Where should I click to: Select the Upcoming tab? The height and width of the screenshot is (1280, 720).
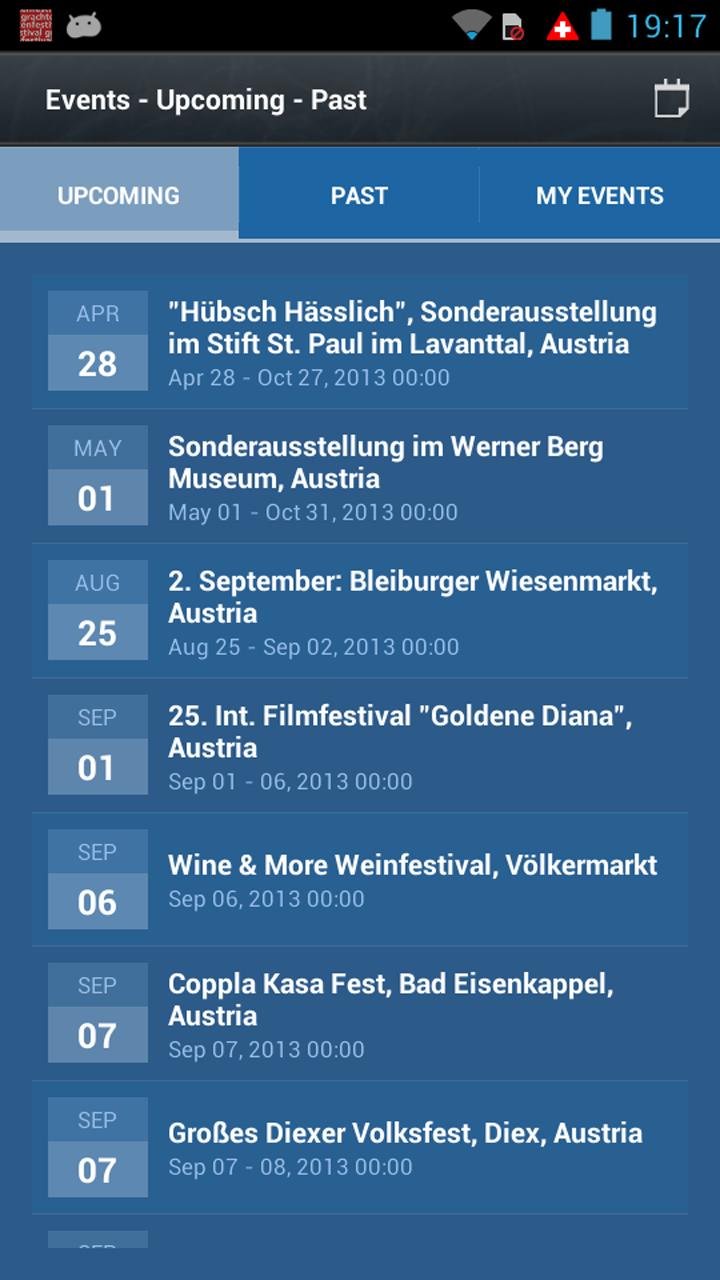coord(119,195)
